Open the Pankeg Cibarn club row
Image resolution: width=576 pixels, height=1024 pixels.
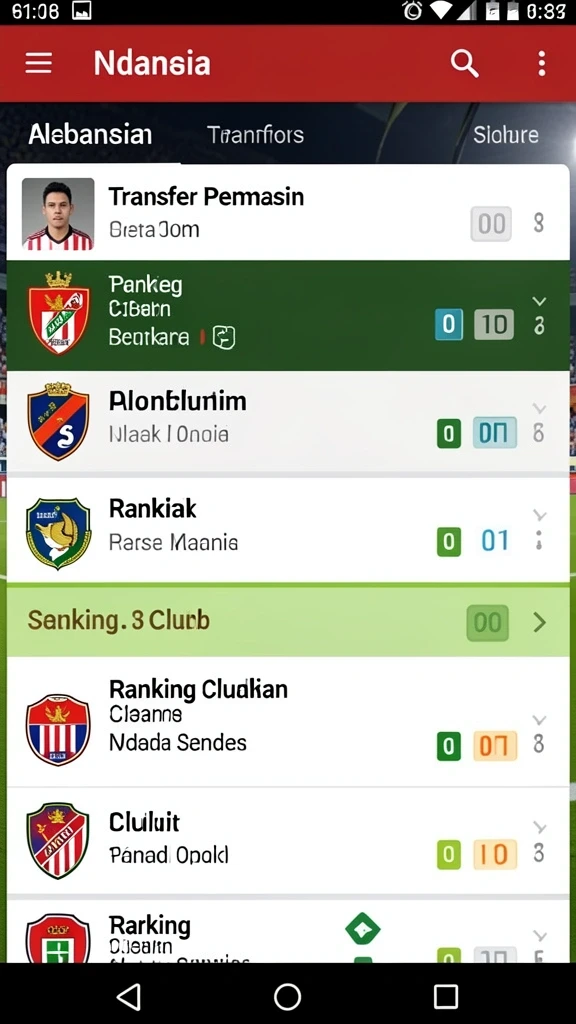click(x=288, y=315)
